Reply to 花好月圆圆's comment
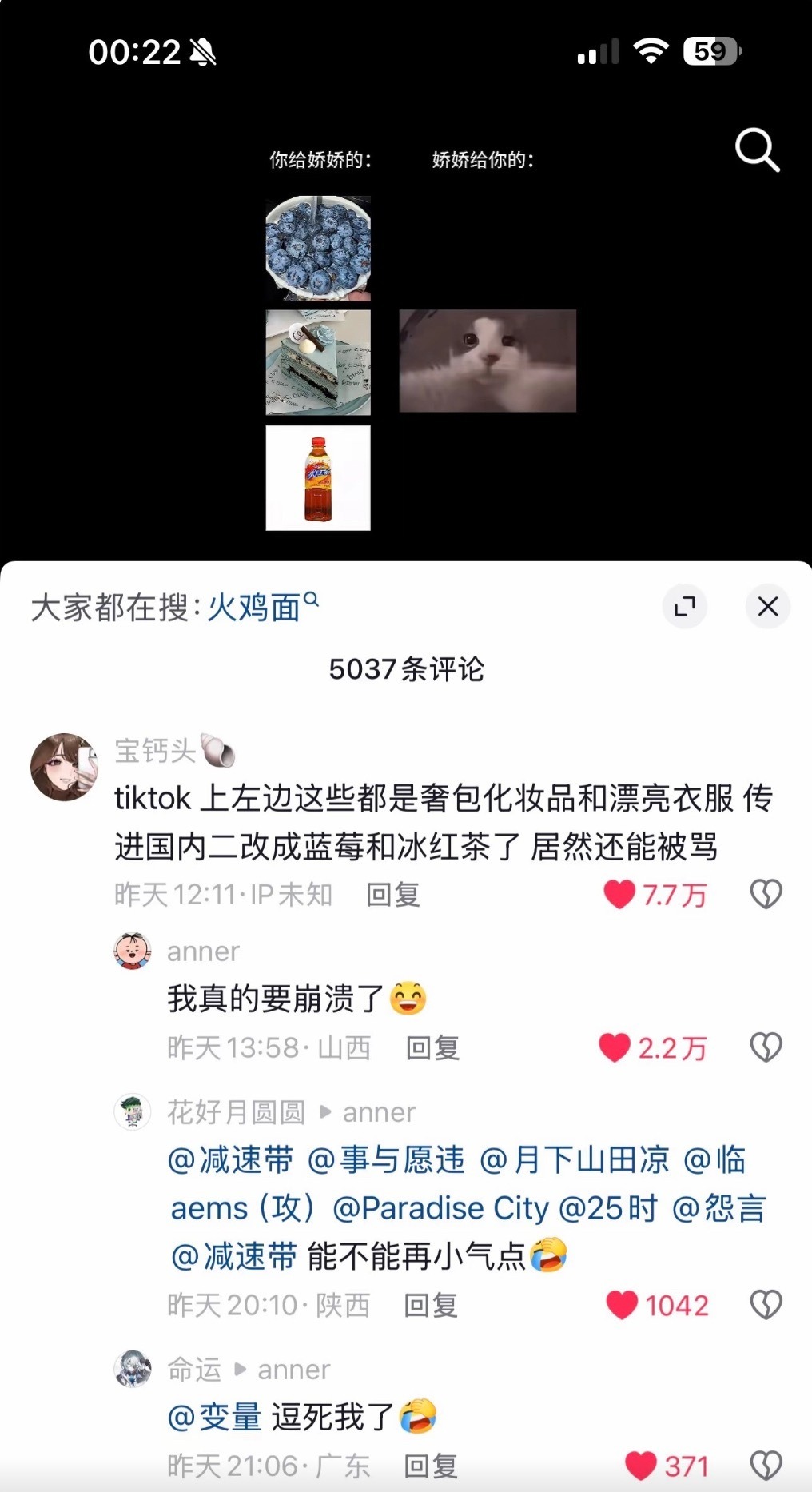The height and width of the screenshot is (1492, 812). (x=431, y=1306)
